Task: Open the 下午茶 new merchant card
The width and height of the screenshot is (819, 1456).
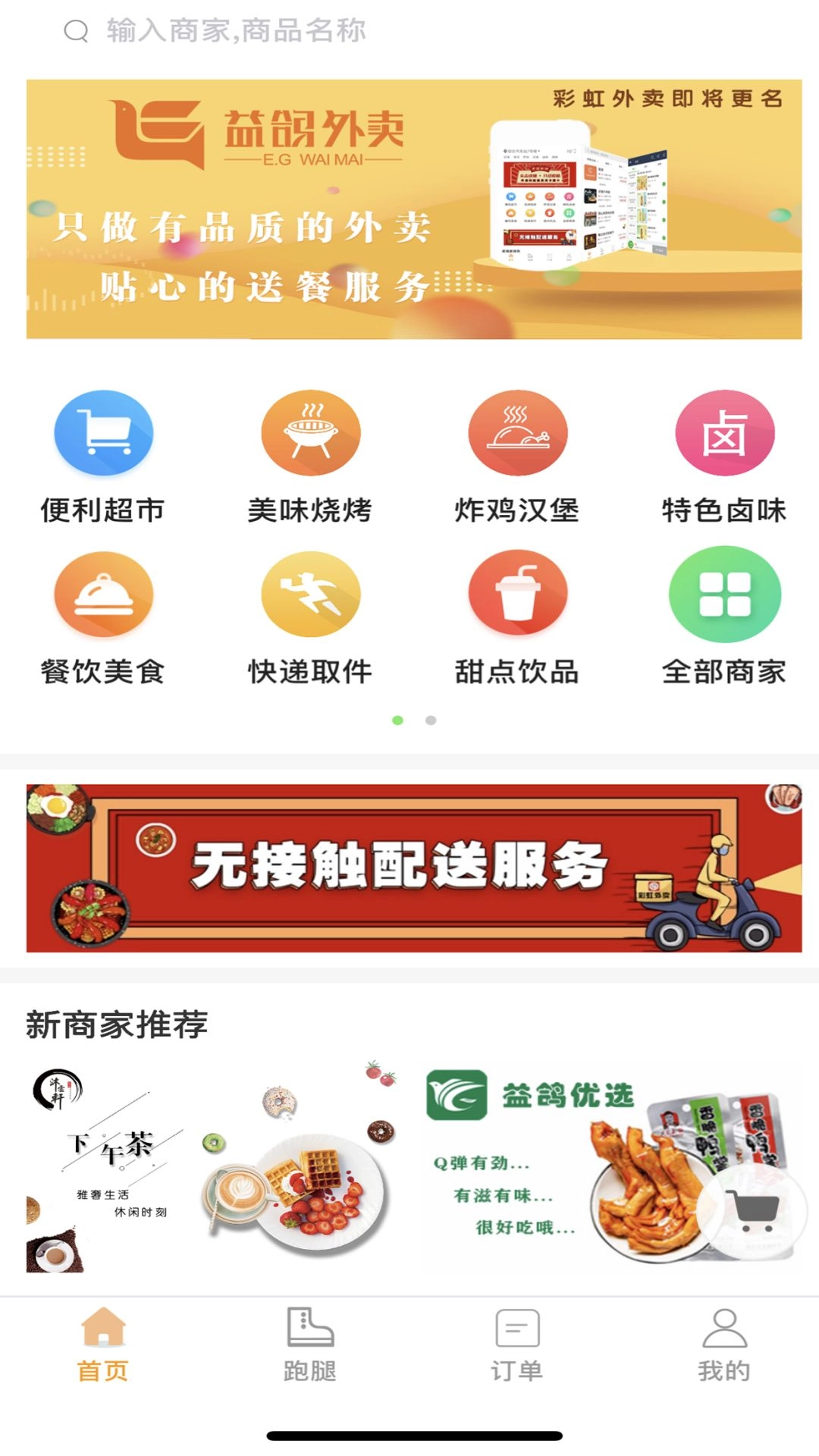Action: point(216,1168)
